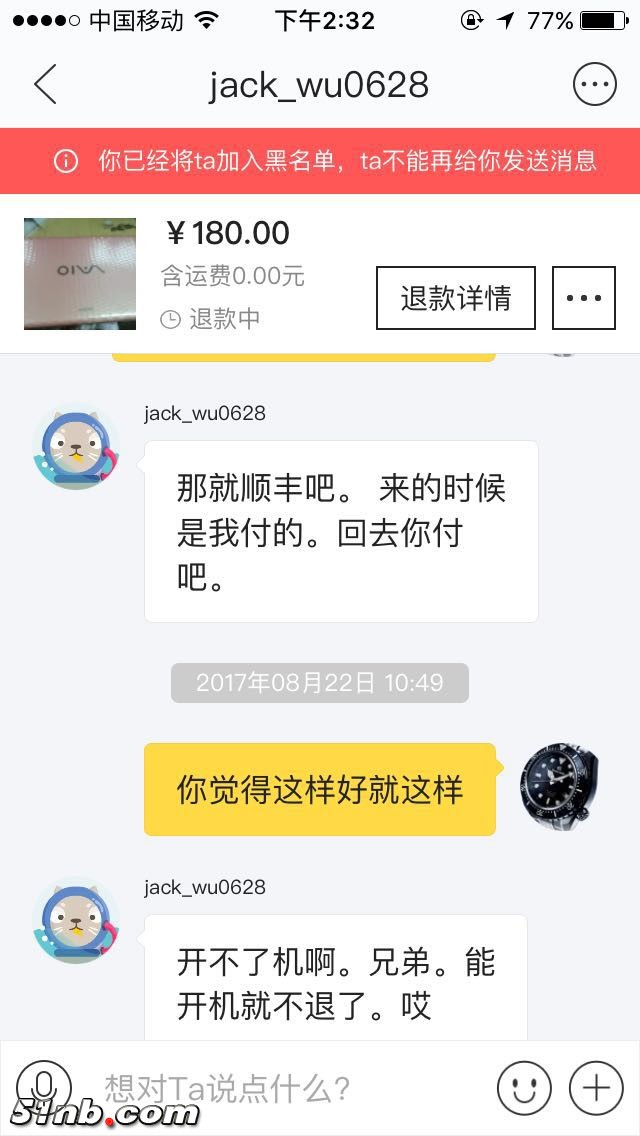Open 退款详情 refund details

(455, 298)
